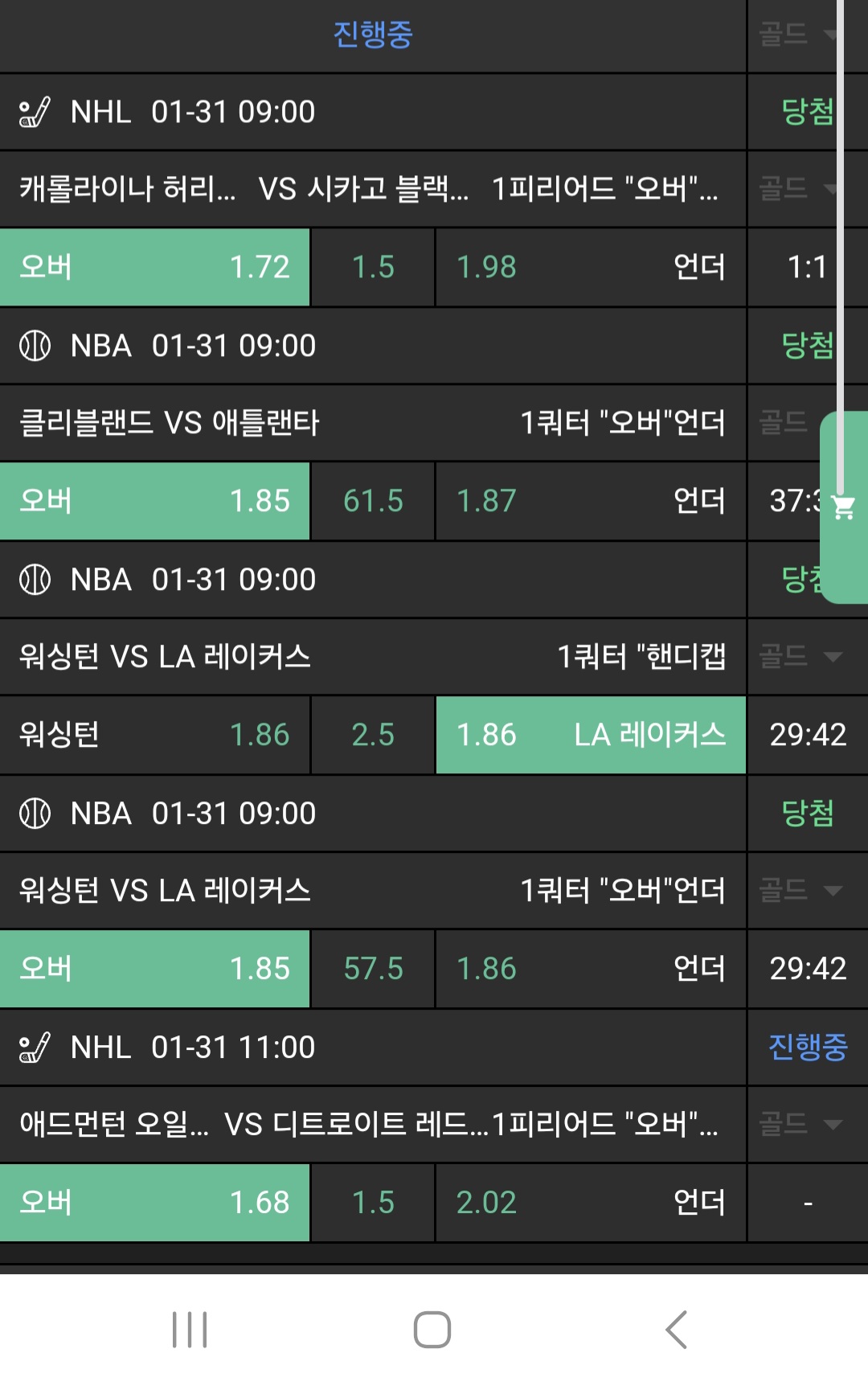Pick 언더 2.02 for Edmonton vs Detroit
Screen dimensions: 868x1390
click(x=591, y=1203)
